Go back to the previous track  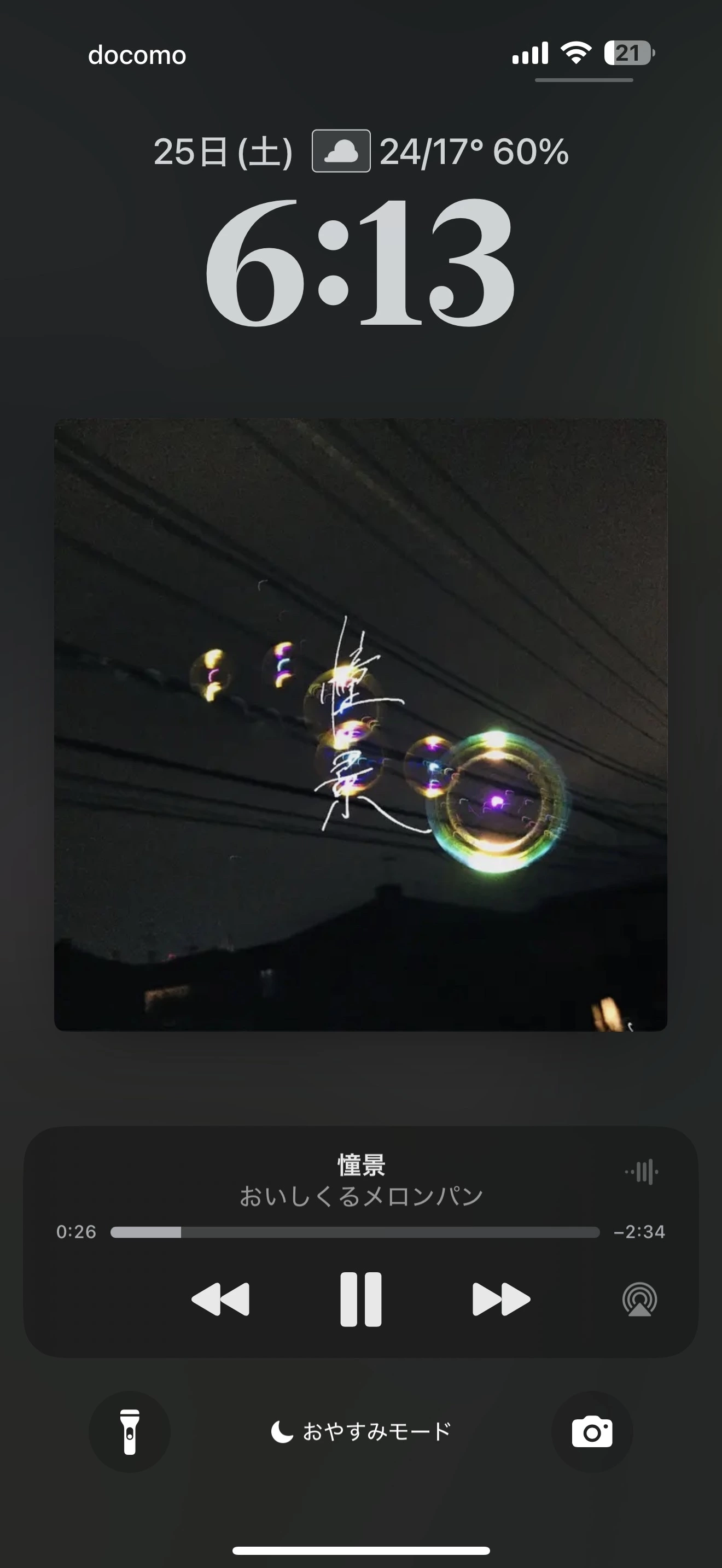220,1299
